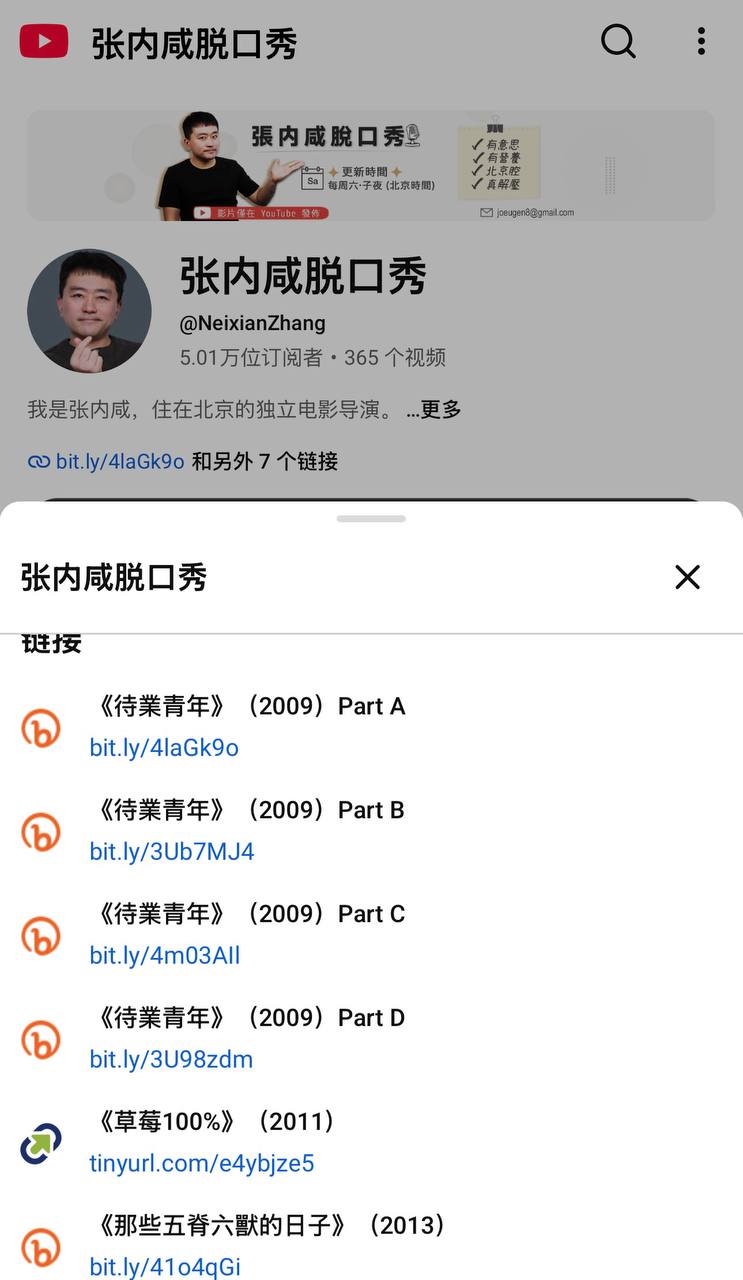Image resolution: width=743 pixels, height=1280 pixels.
Task: Open the 待業青年 Part D link
Action: point(171,1060)
